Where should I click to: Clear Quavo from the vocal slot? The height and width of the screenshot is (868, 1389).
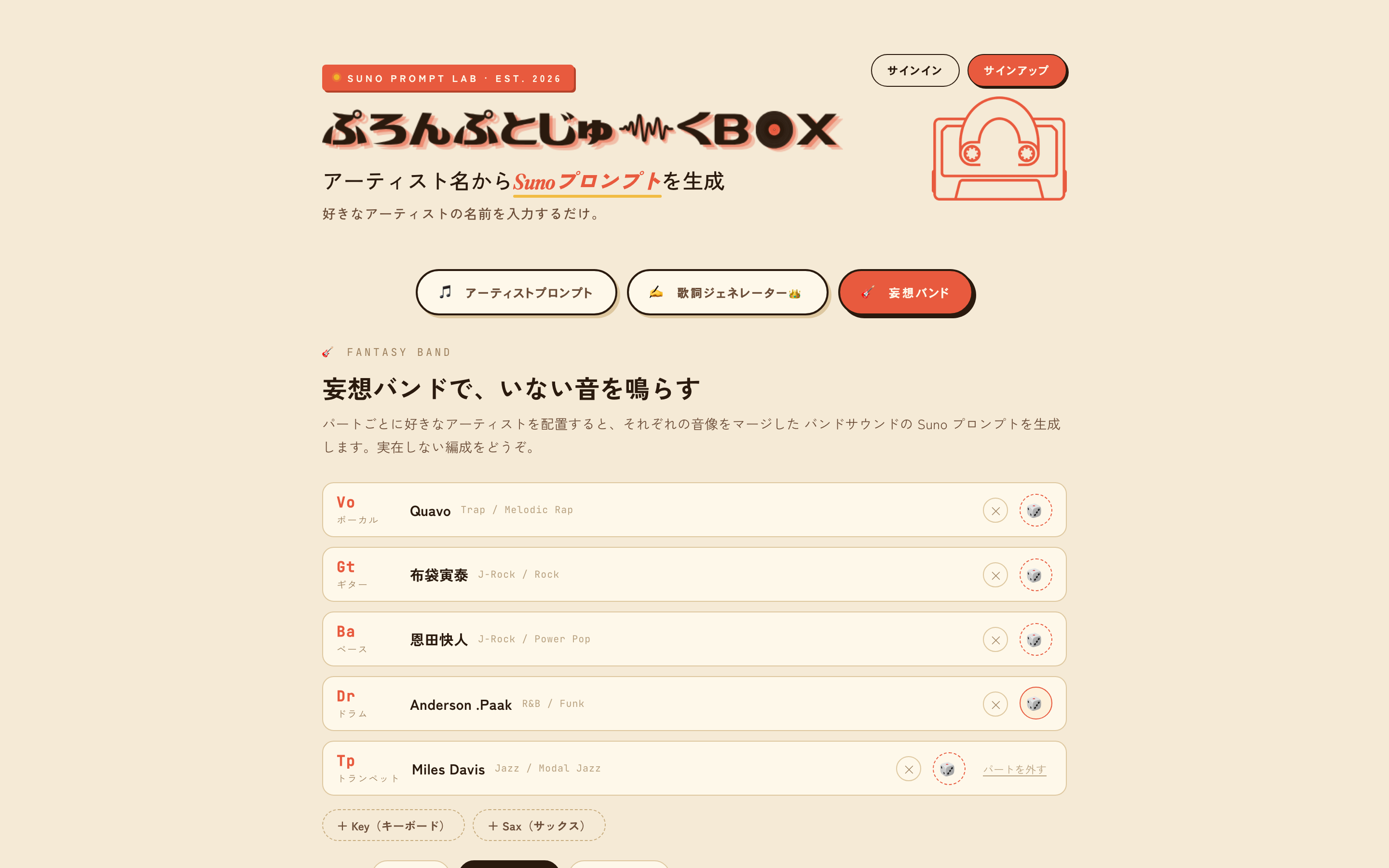995,510
